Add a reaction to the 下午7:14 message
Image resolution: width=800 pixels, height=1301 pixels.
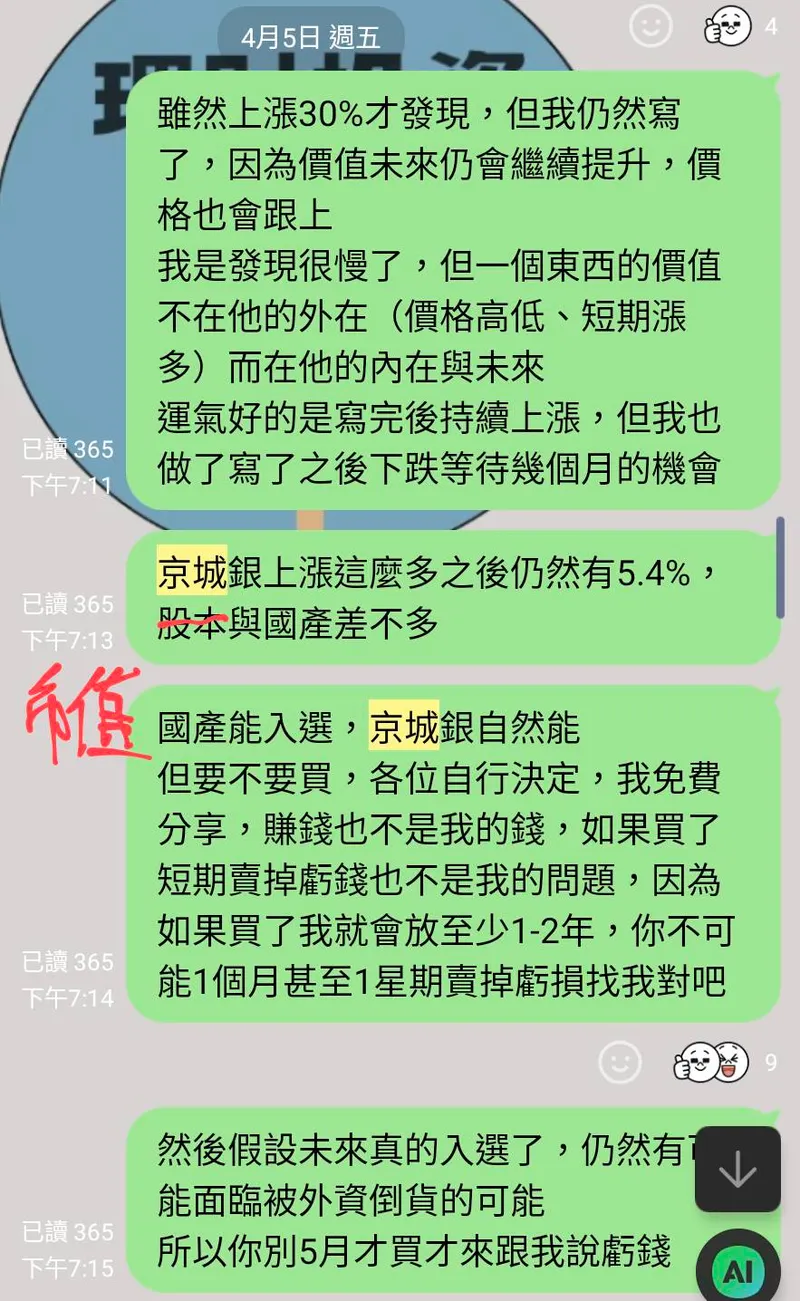(x=620, y=1062)
